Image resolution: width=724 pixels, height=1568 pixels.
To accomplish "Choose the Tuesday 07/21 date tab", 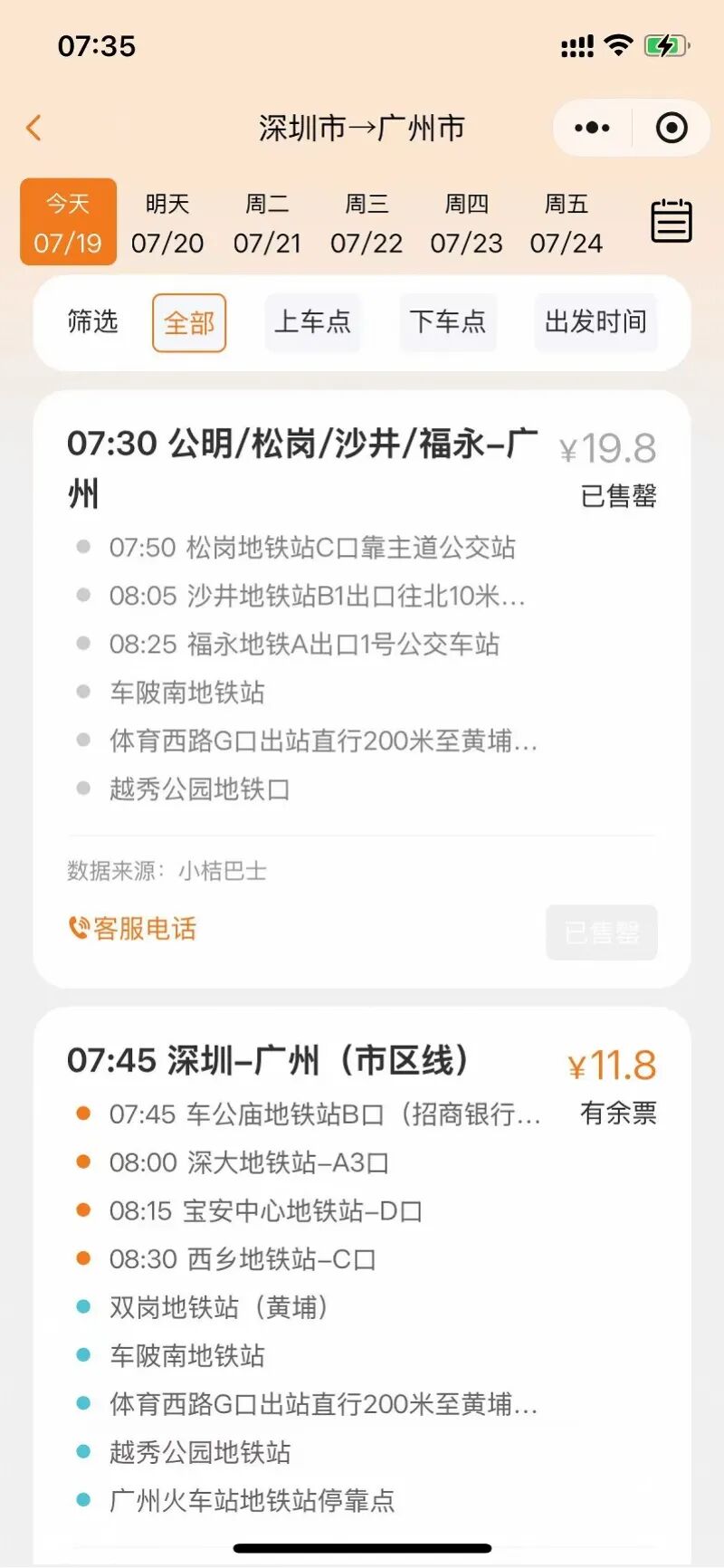I will point(267,224).
